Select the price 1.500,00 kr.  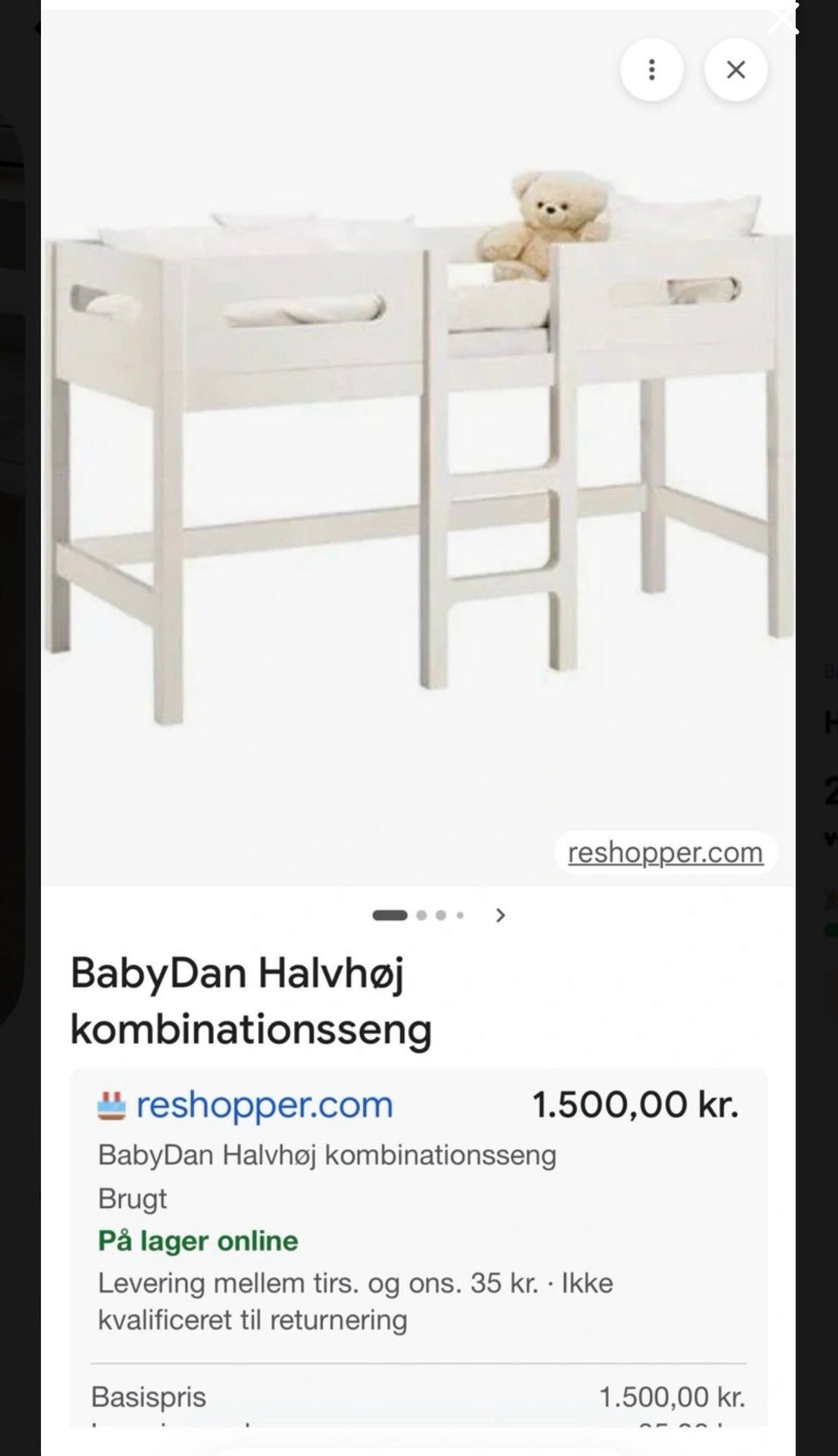636,1103
